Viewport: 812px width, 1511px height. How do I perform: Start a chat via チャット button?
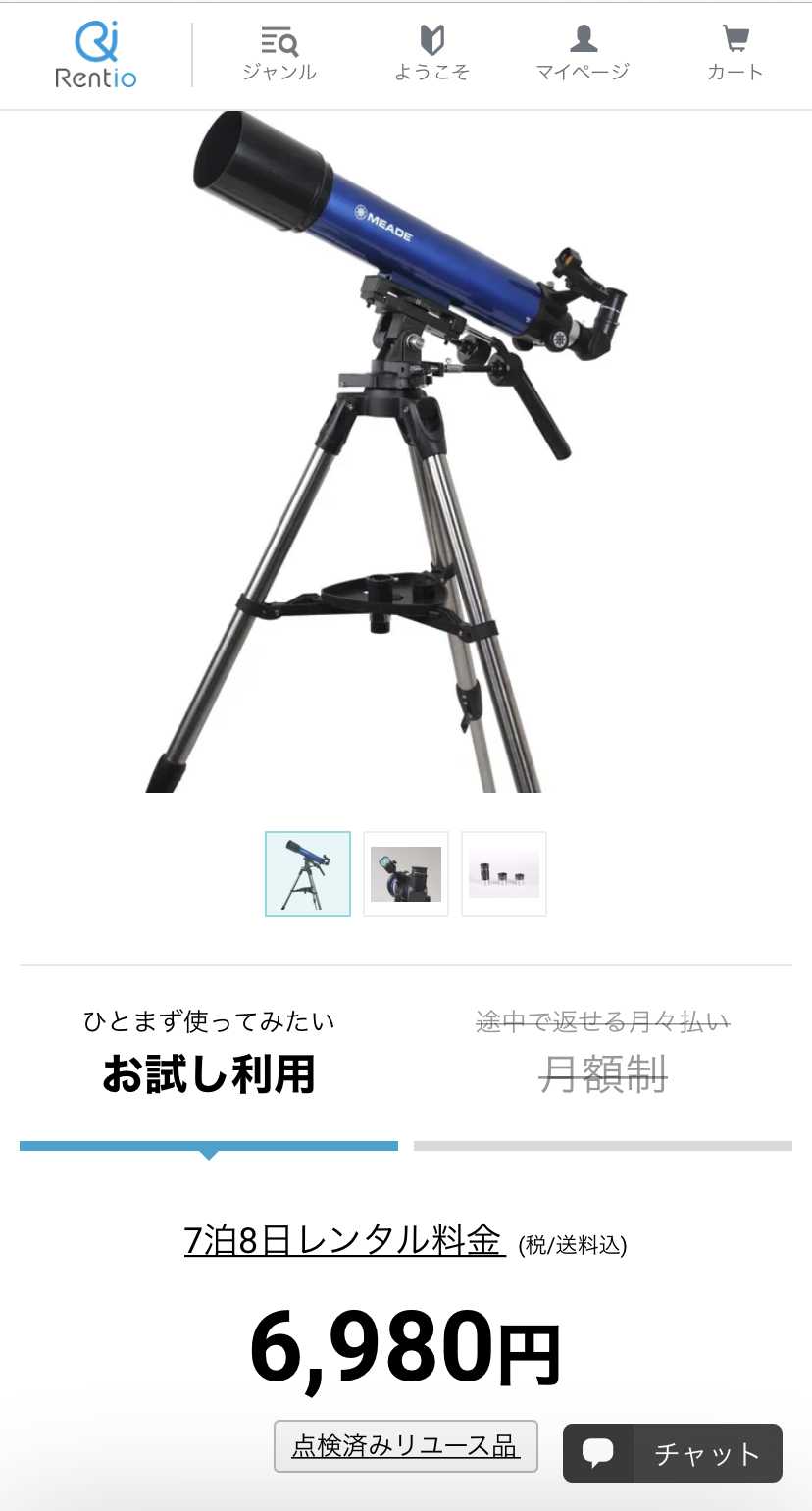pos(673,1453)
